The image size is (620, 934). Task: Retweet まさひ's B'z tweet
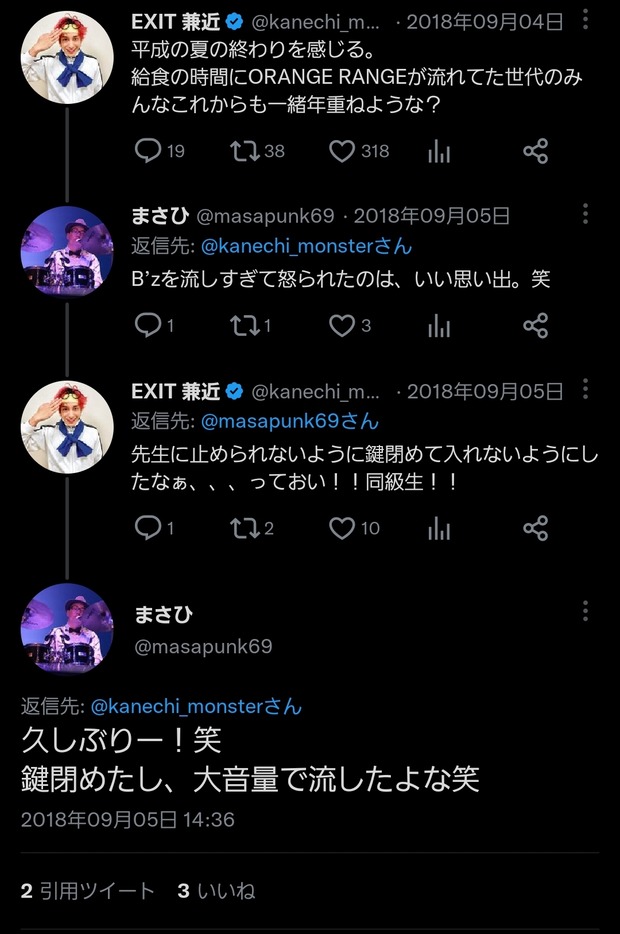(243, 325)
